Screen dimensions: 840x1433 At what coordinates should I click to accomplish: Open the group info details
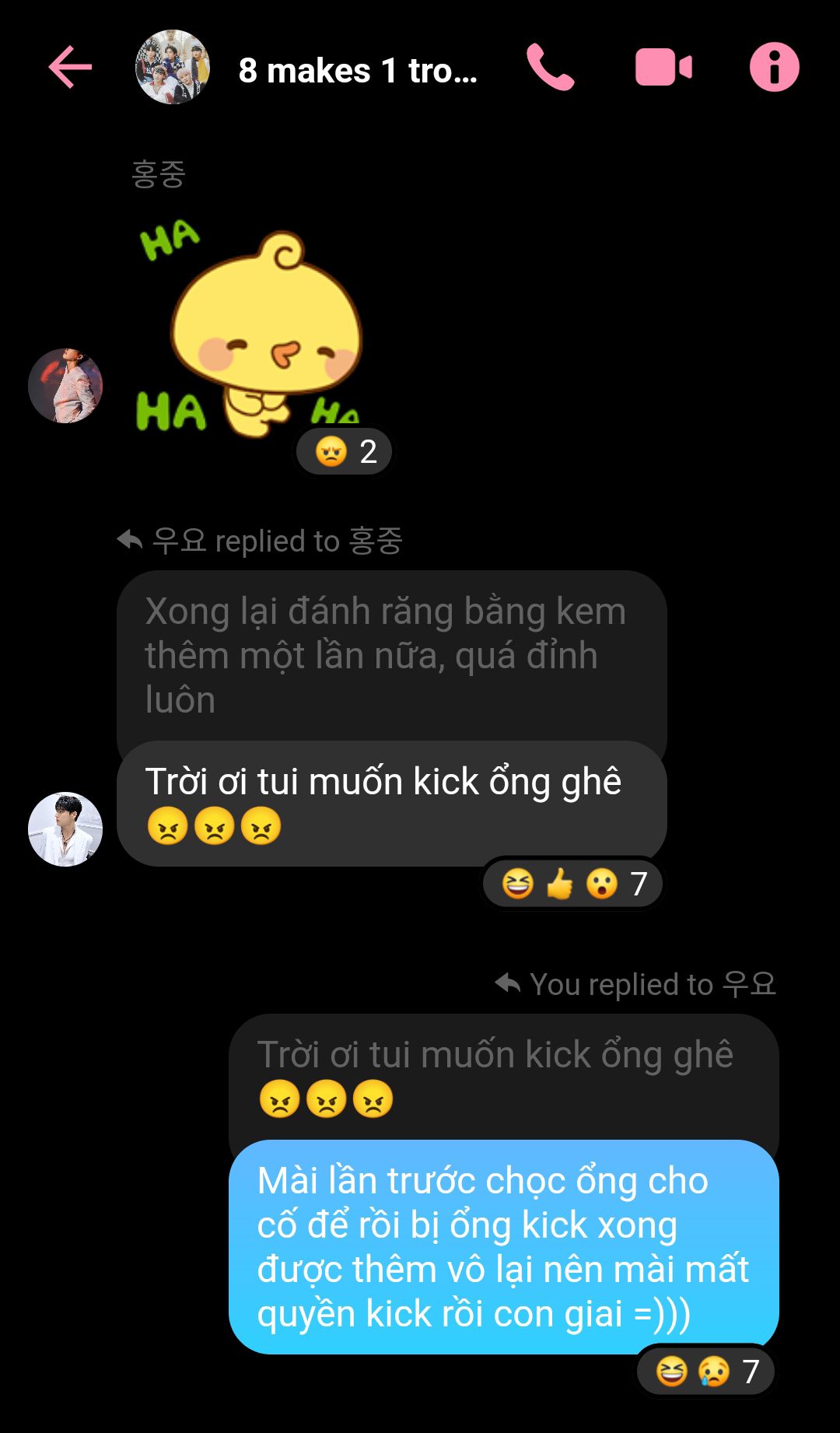coord(774,68)
